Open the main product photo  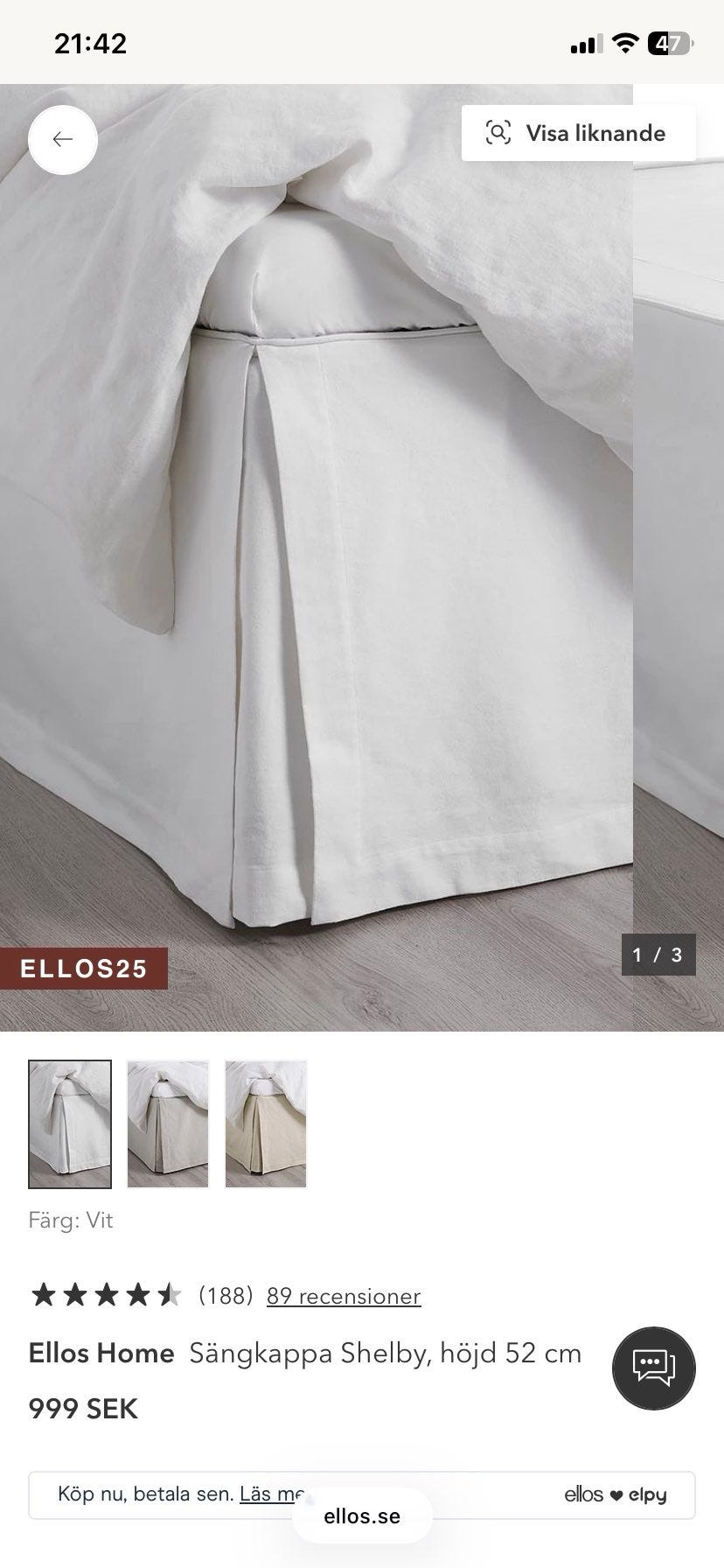point(317,560)
